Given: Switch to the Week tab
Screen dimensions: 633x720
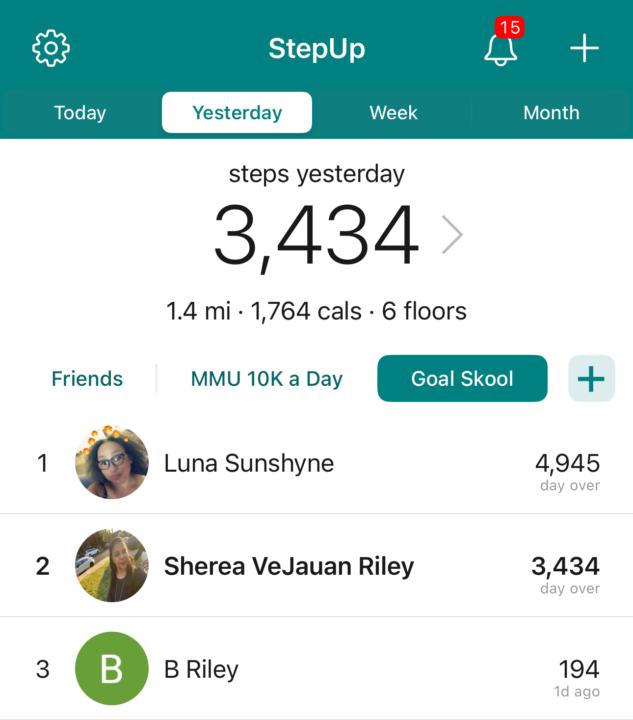Looking at the screenshot, I should tap(393, 113).
